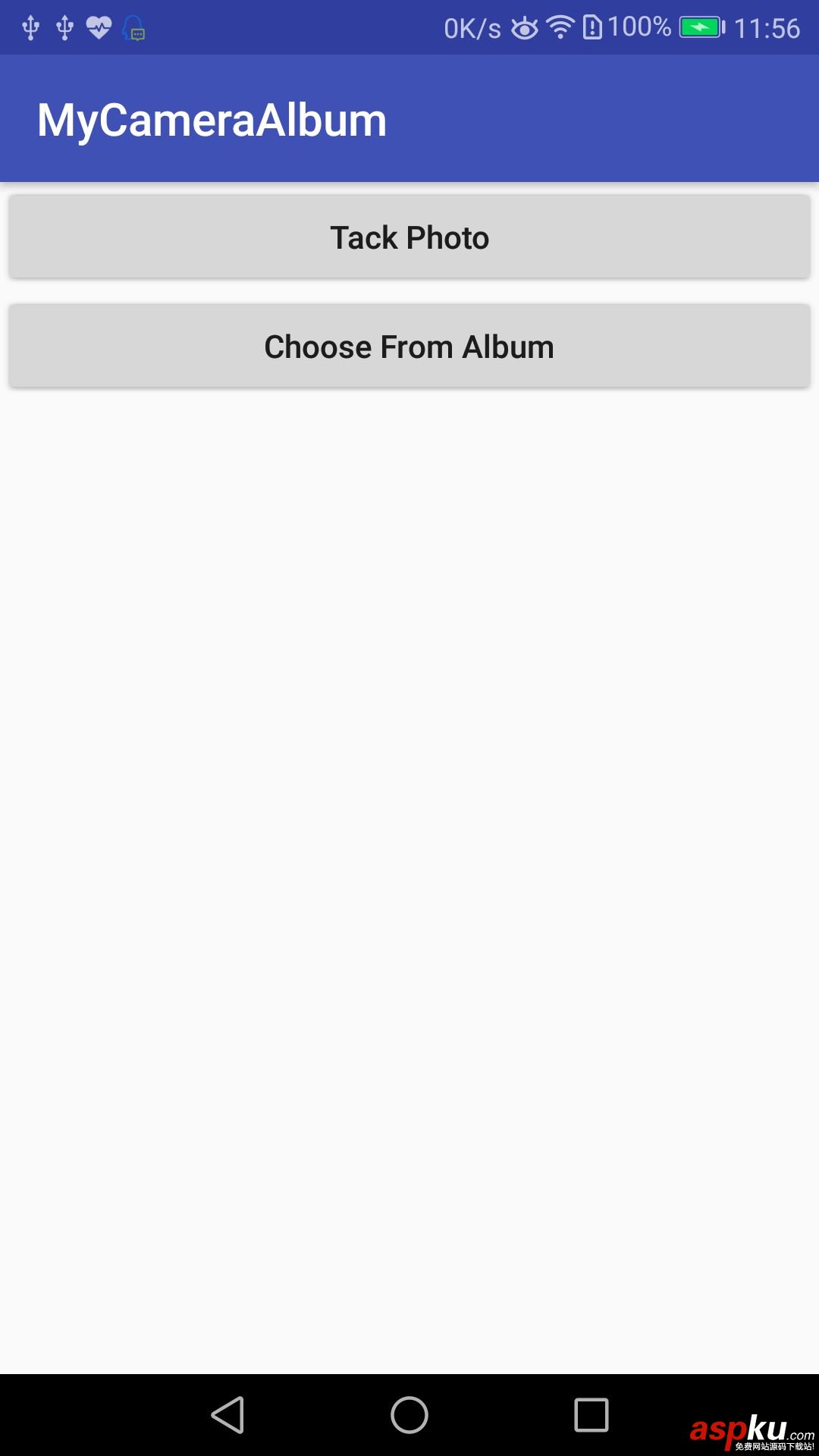Open the recent apps view

coord(591,1415)
